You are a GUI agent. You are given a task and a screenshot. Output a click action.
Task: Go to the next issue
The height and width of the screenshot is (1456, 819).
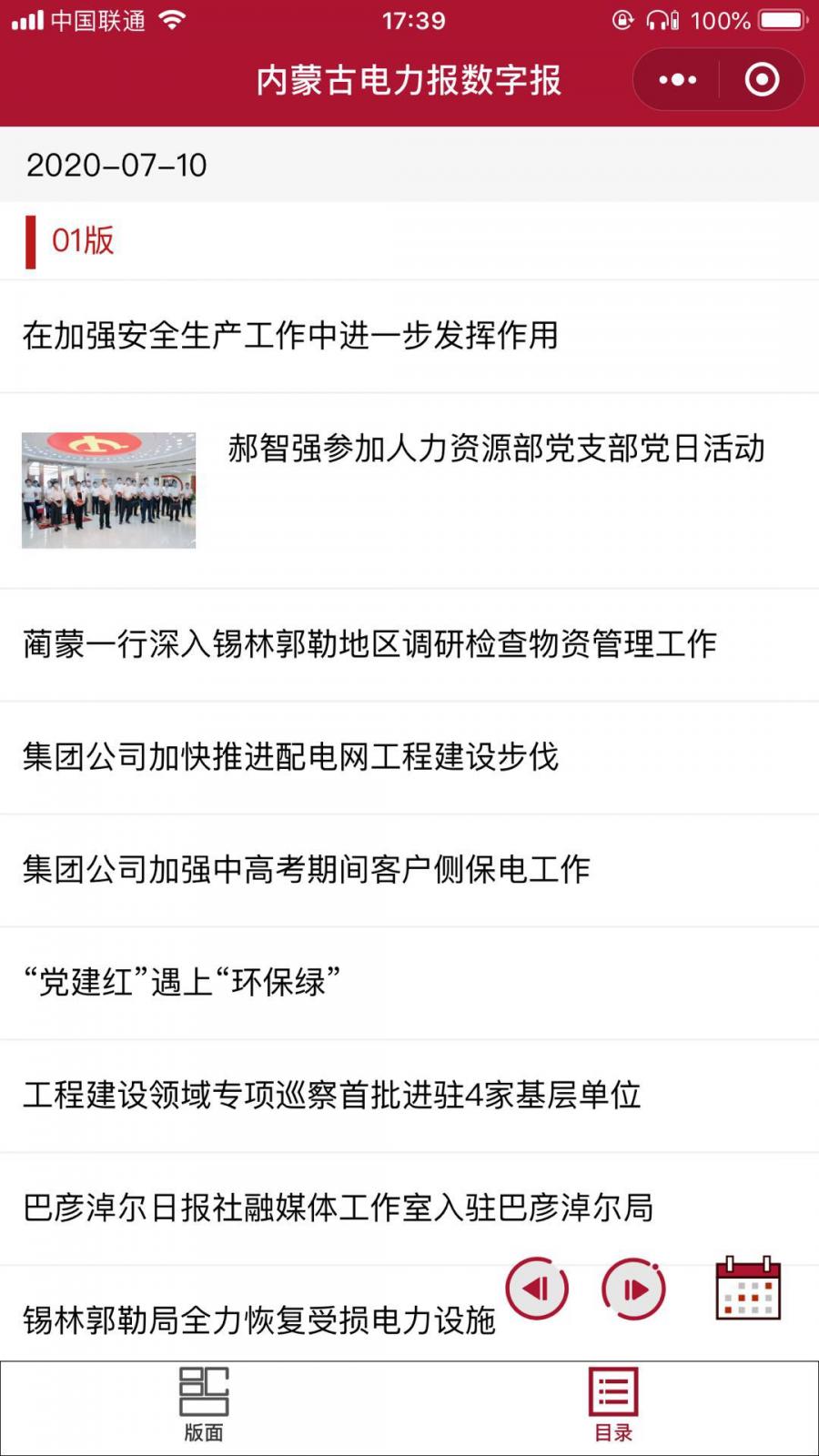pos(633,1289)
